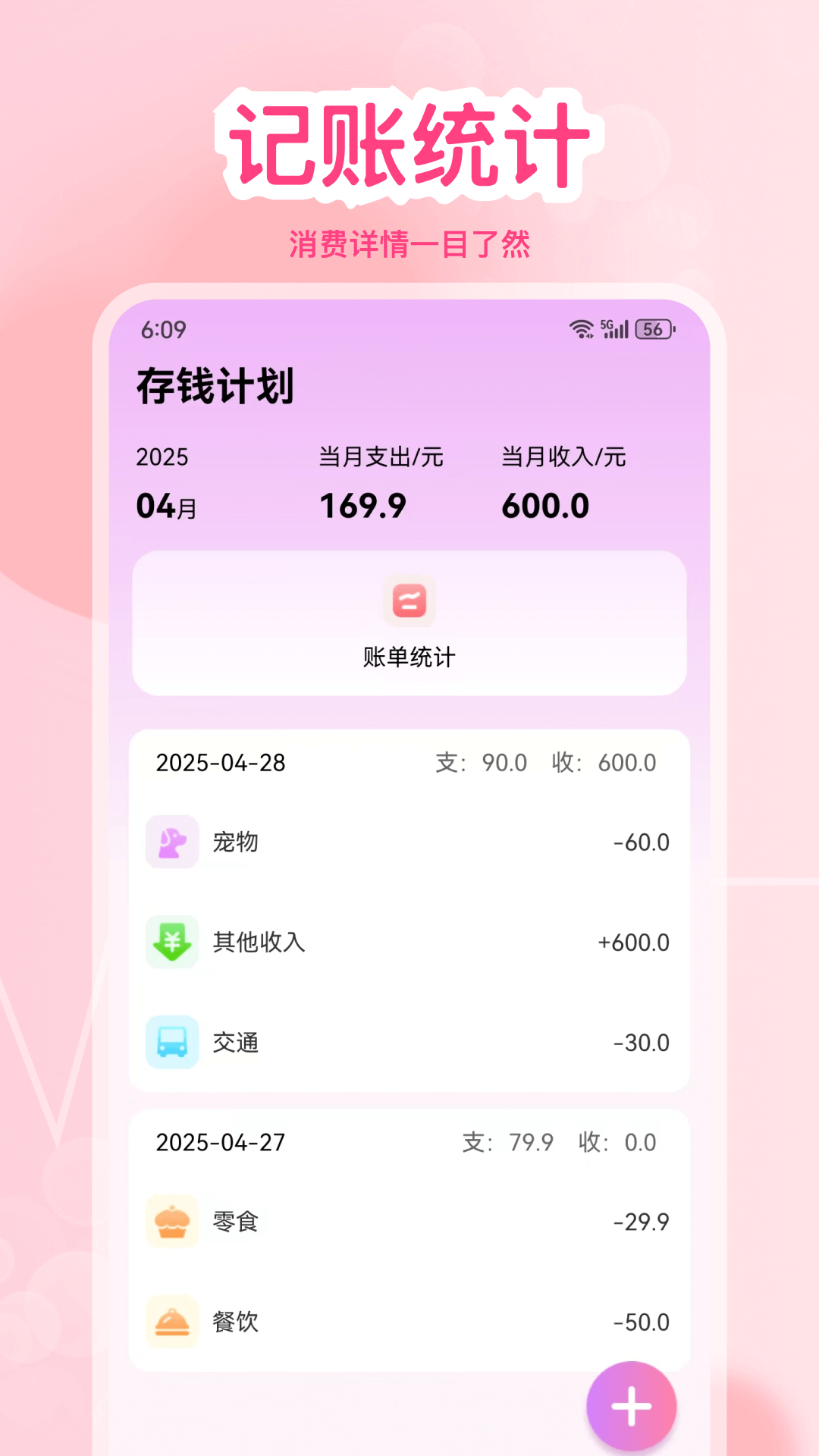The image size is (819, 1456).
Task: Select the 当月支出 expense column header
Action: 381,457
